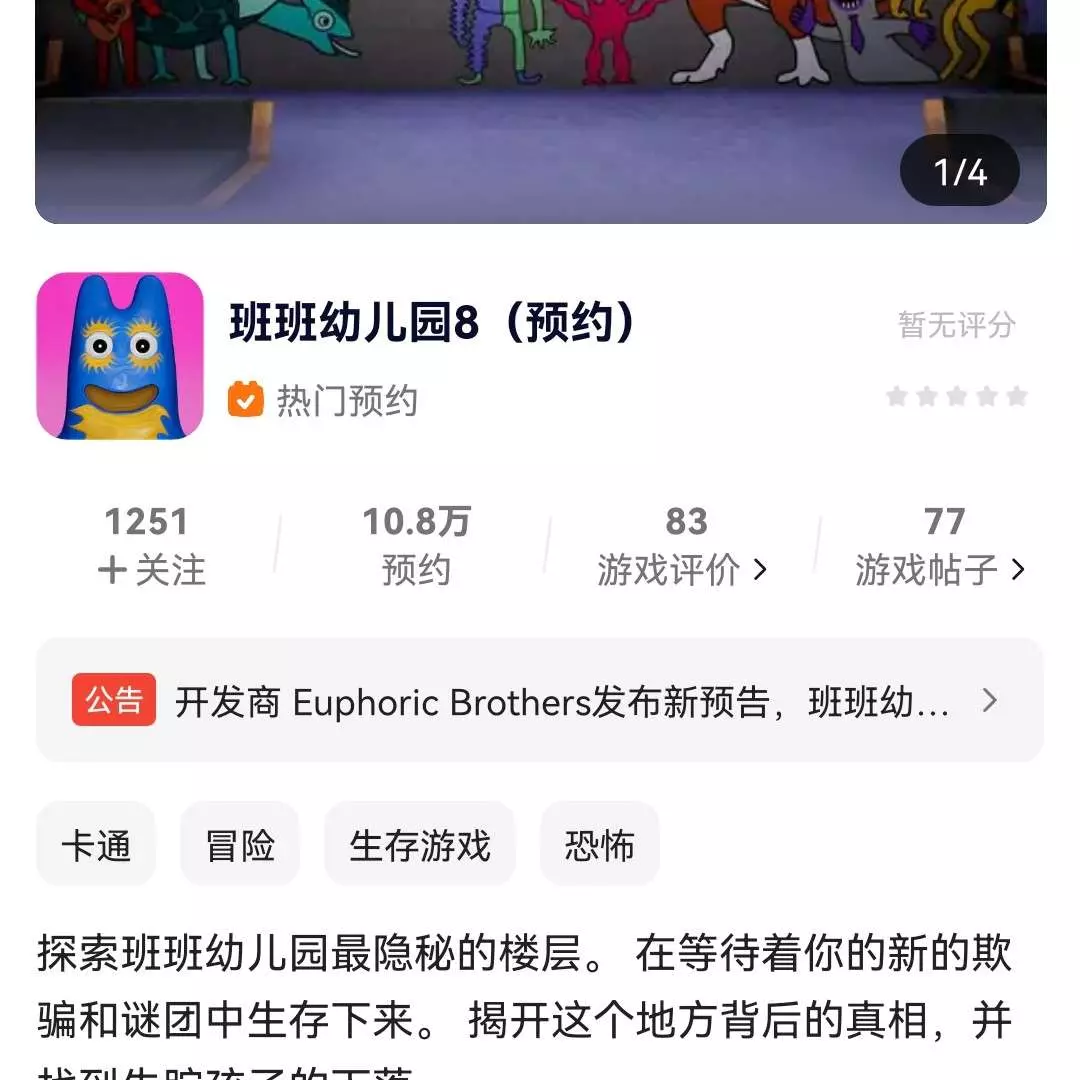This screenshot has height=1080, width=1080.
Task: Open the 公告 developer announcement
Action: point(540,701)
